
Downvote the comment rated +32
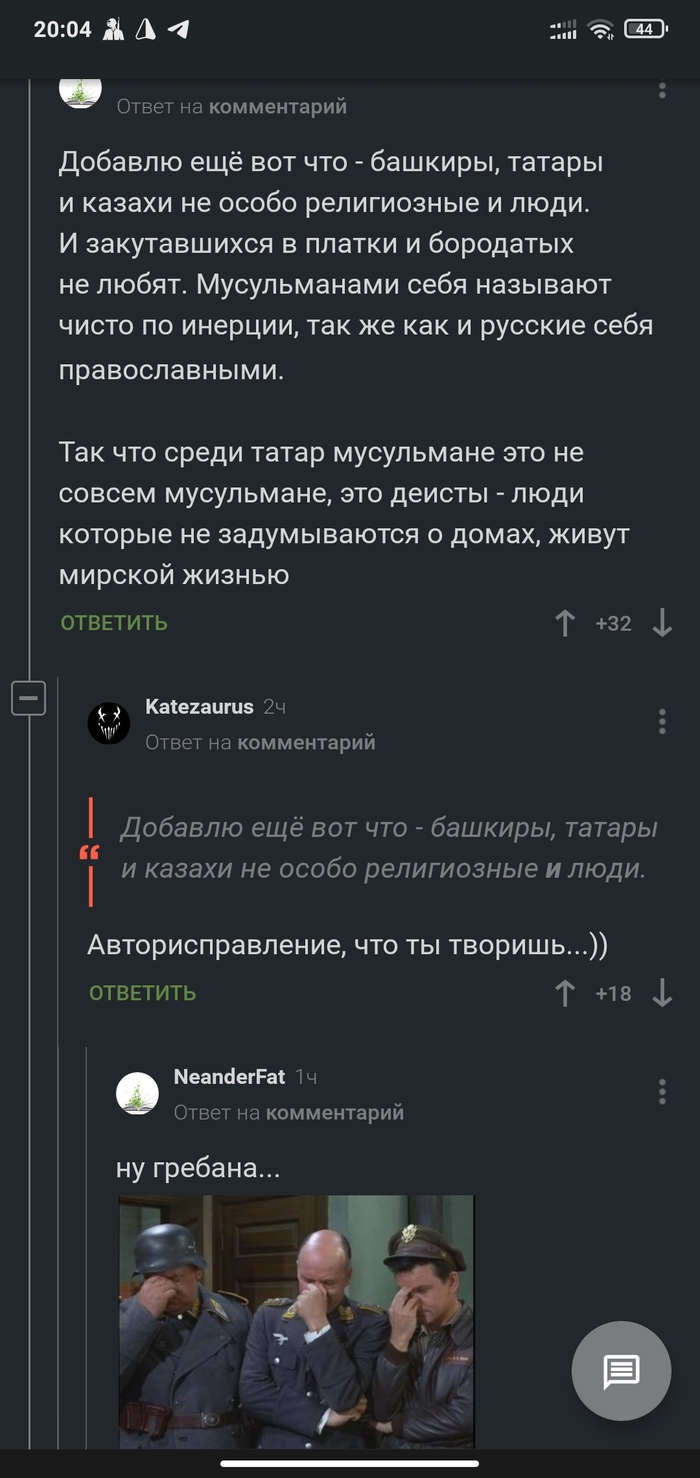pos(662,624)
